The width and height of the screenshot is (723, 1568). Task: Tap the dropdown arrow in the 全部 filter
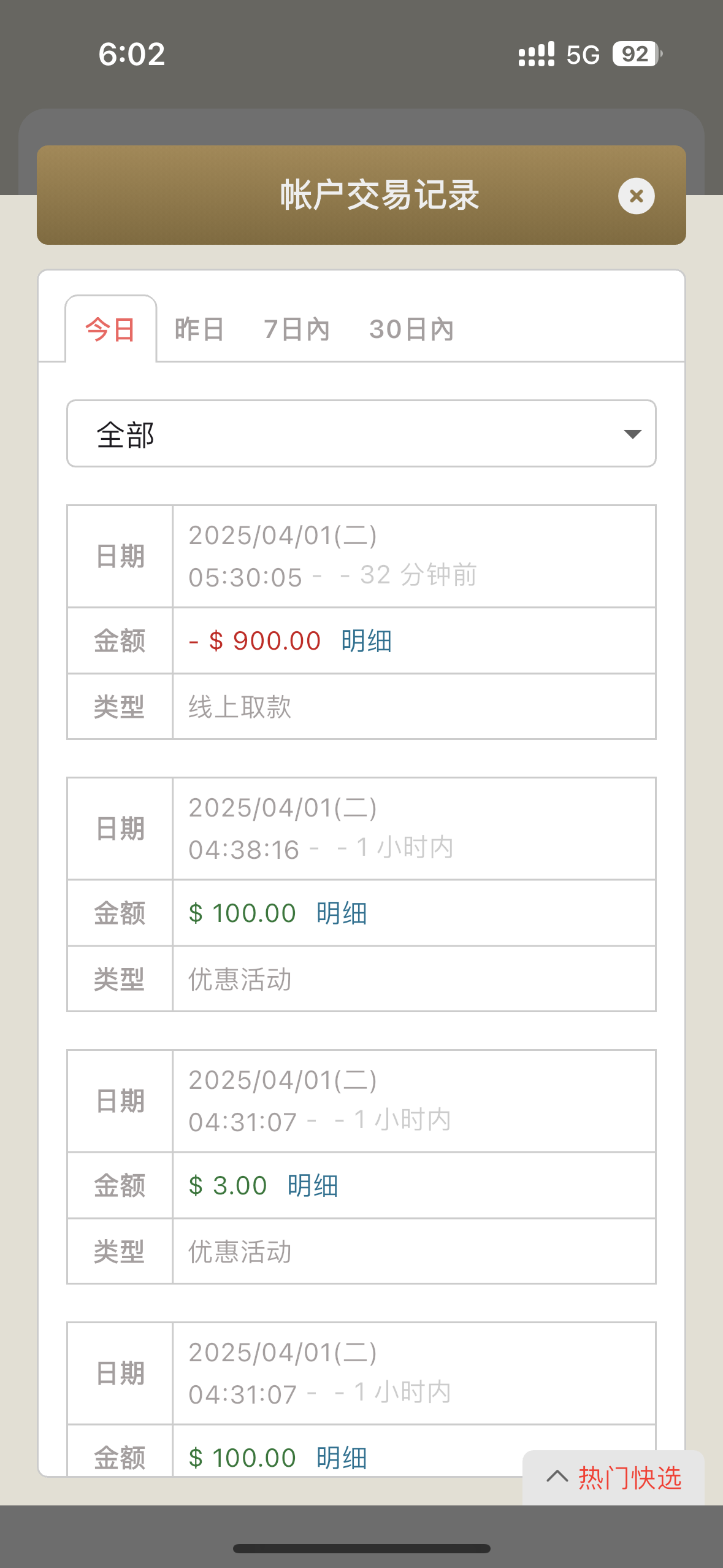[x=633, y=434]
